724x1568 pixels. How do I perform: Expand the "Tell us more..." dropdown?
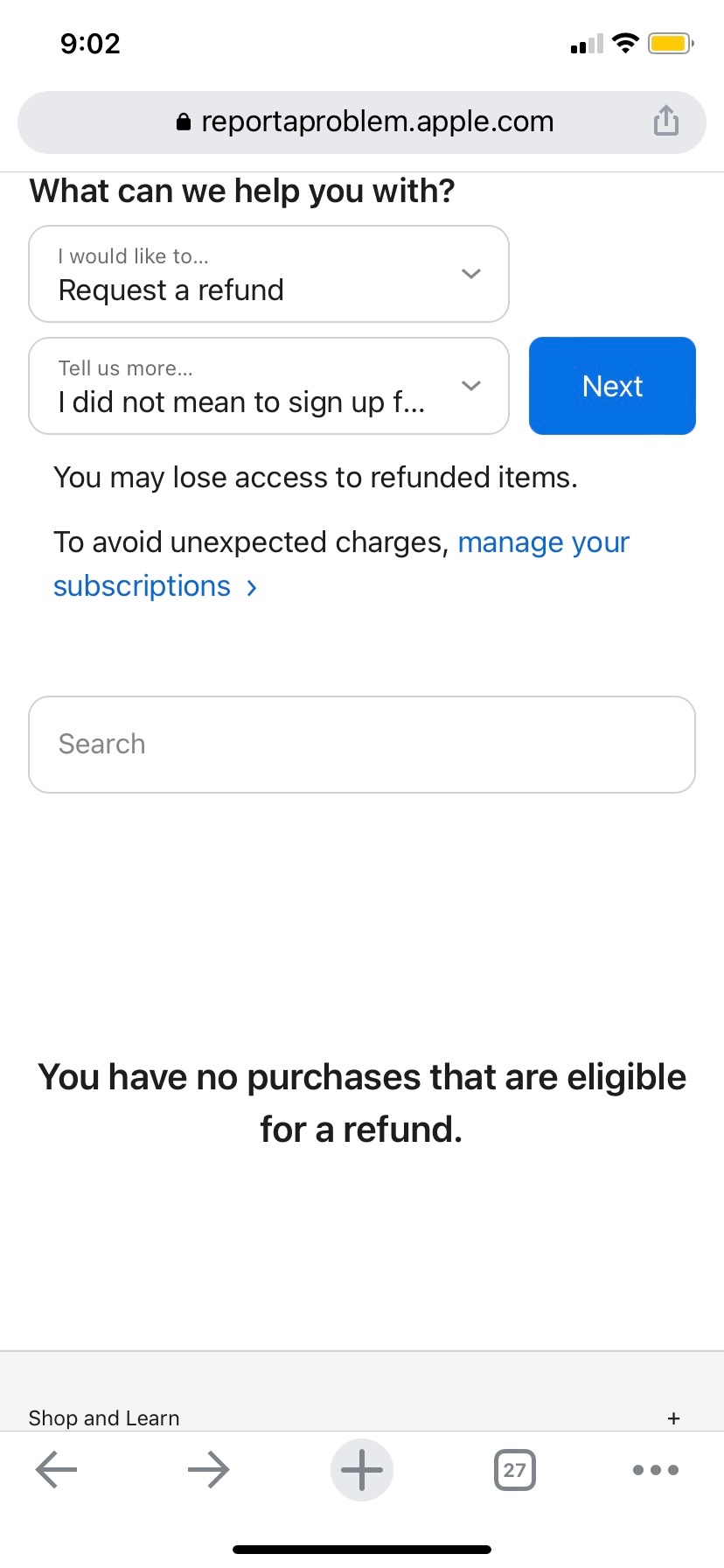pos(268,386)
